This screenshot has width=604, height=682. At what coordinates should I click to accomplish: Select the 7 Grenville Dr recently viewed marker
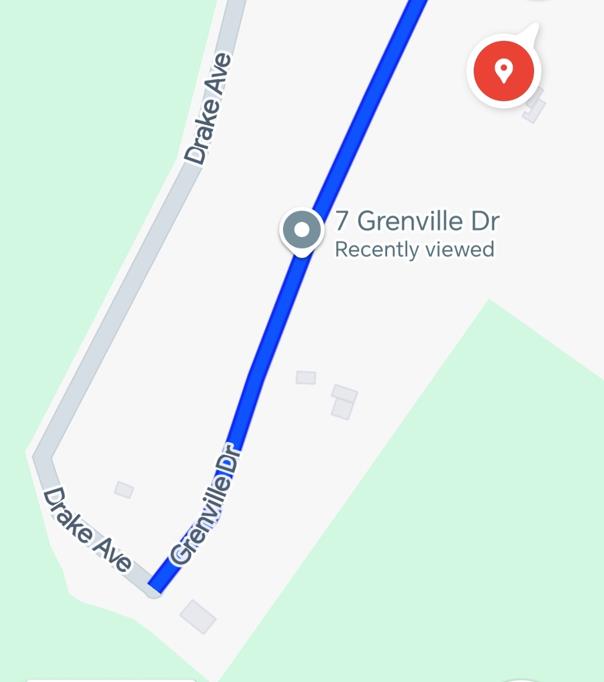click(301, 230)
